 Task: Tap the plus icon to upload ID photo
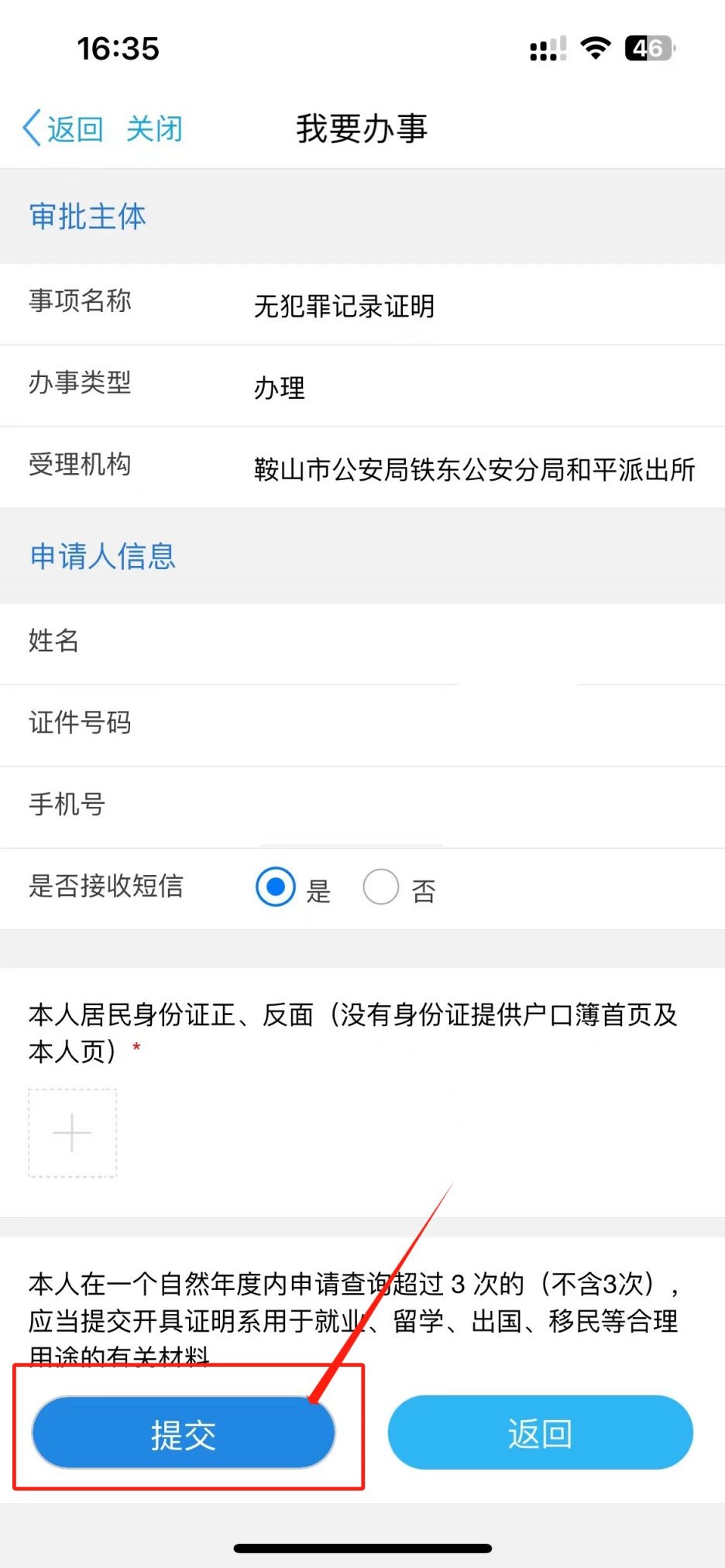coord(71,1133)
